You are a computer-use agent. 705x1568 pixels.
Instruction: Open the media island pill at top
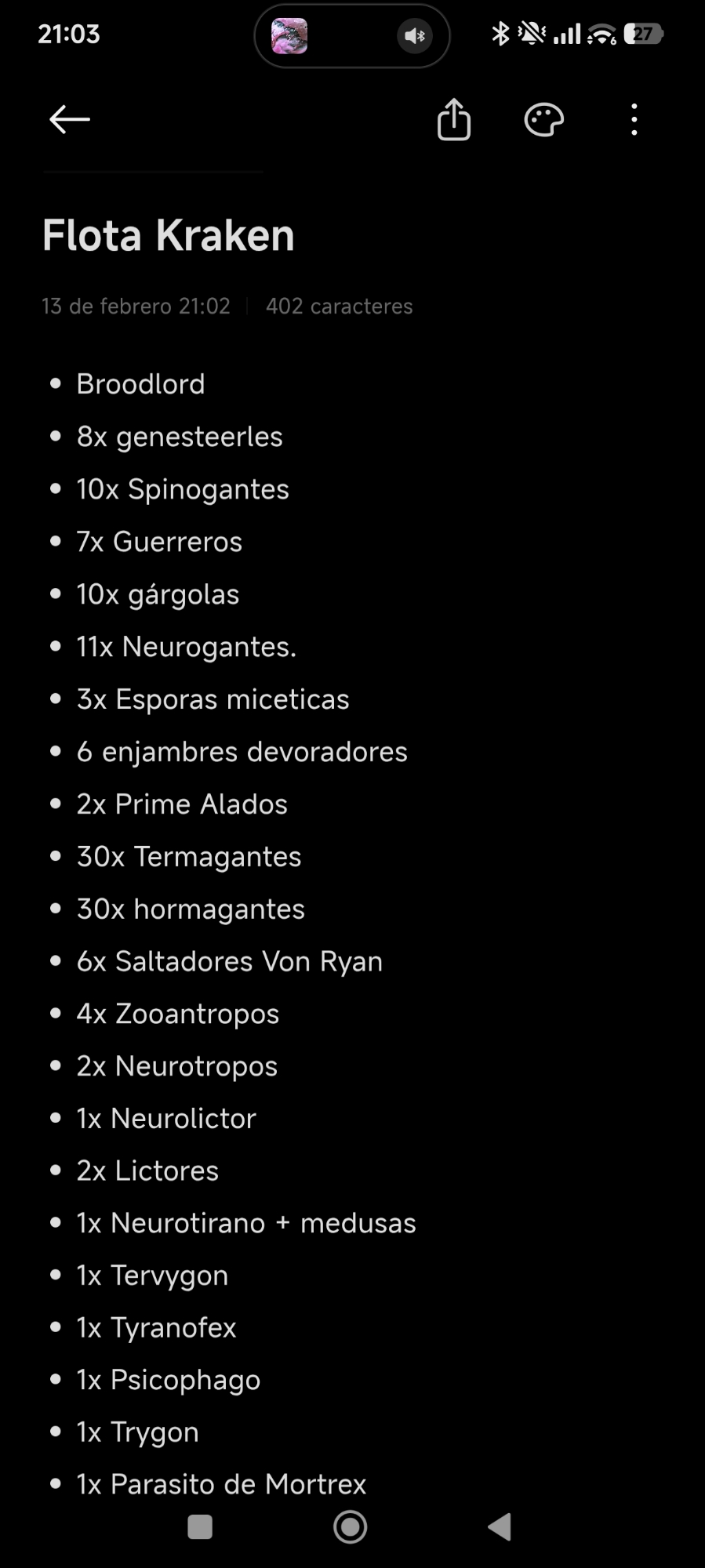(x=352, y=35)
